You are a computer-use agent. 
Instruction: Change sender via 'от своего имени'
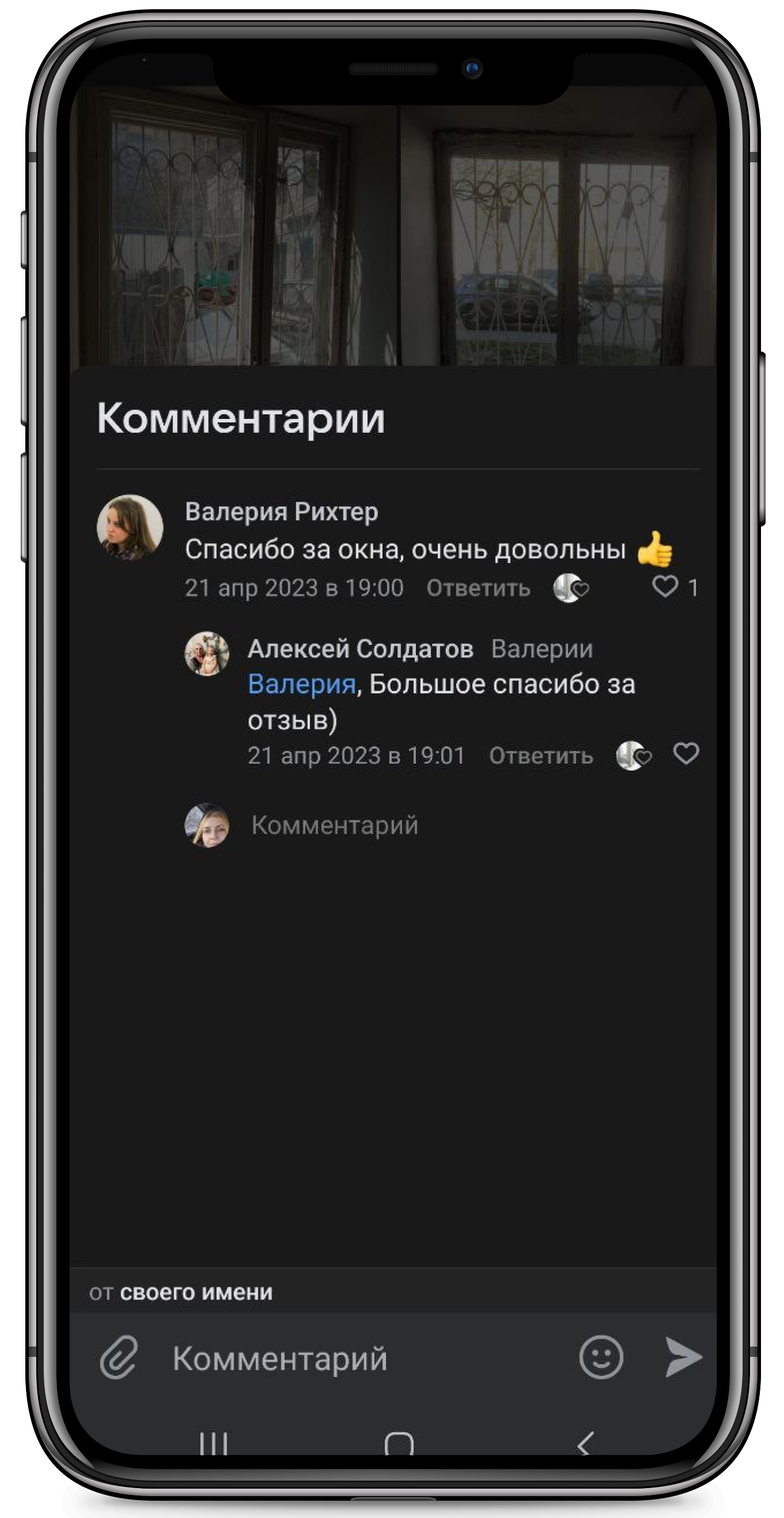pyautogui.click(x=181, y=1292)
